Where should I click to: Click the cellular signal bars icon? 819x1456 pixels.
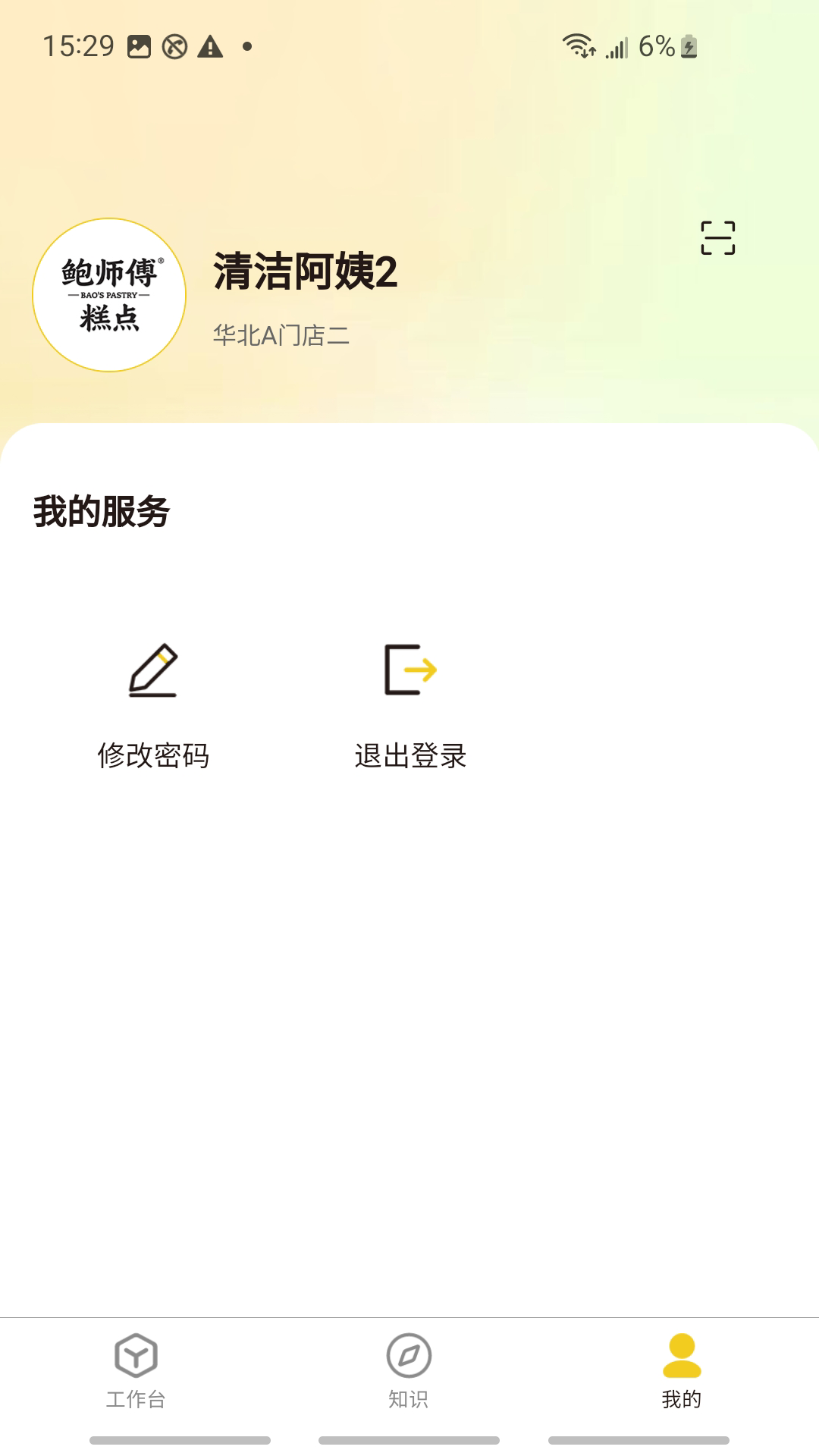coord(616,49)
